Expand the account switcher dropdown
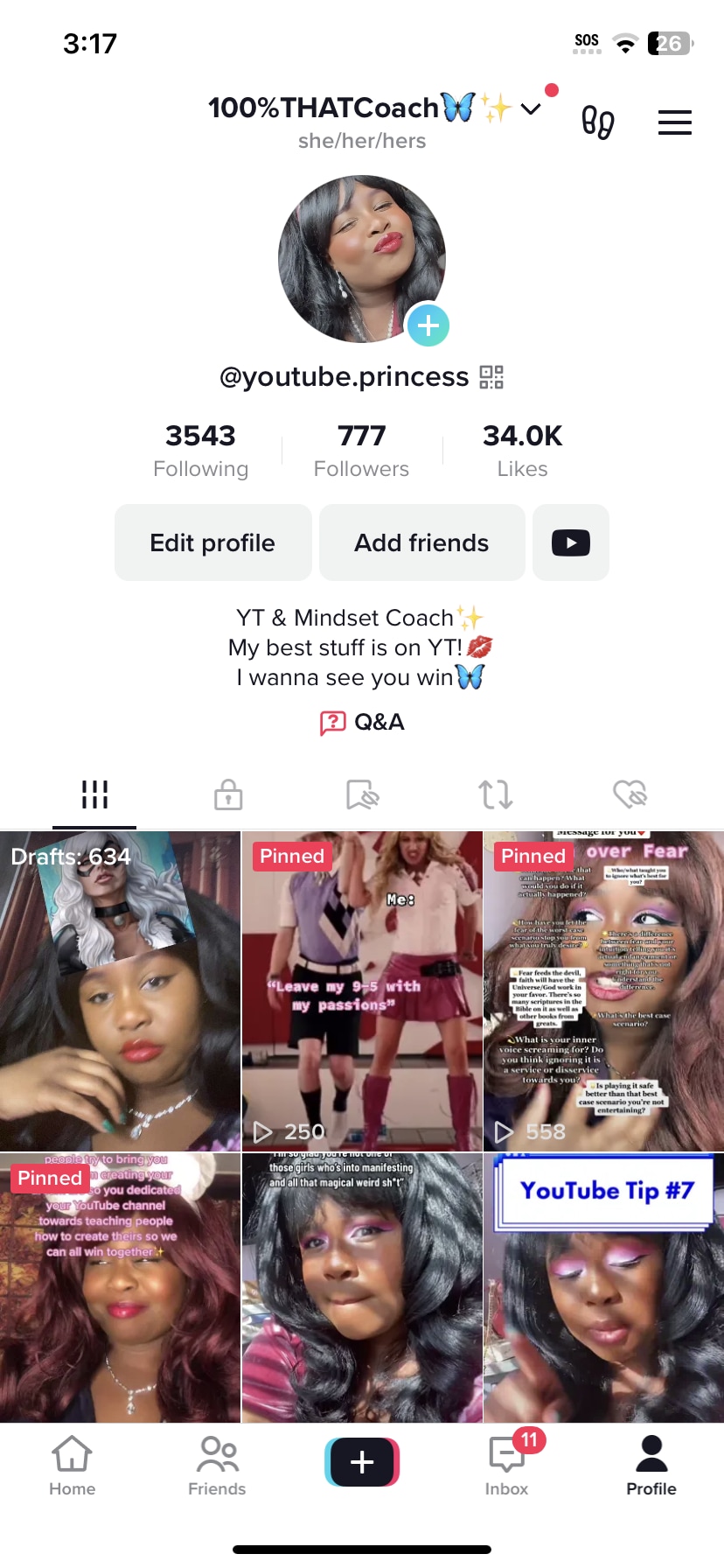This screenshot has width=724, height=1568. (x=530, y=109)
